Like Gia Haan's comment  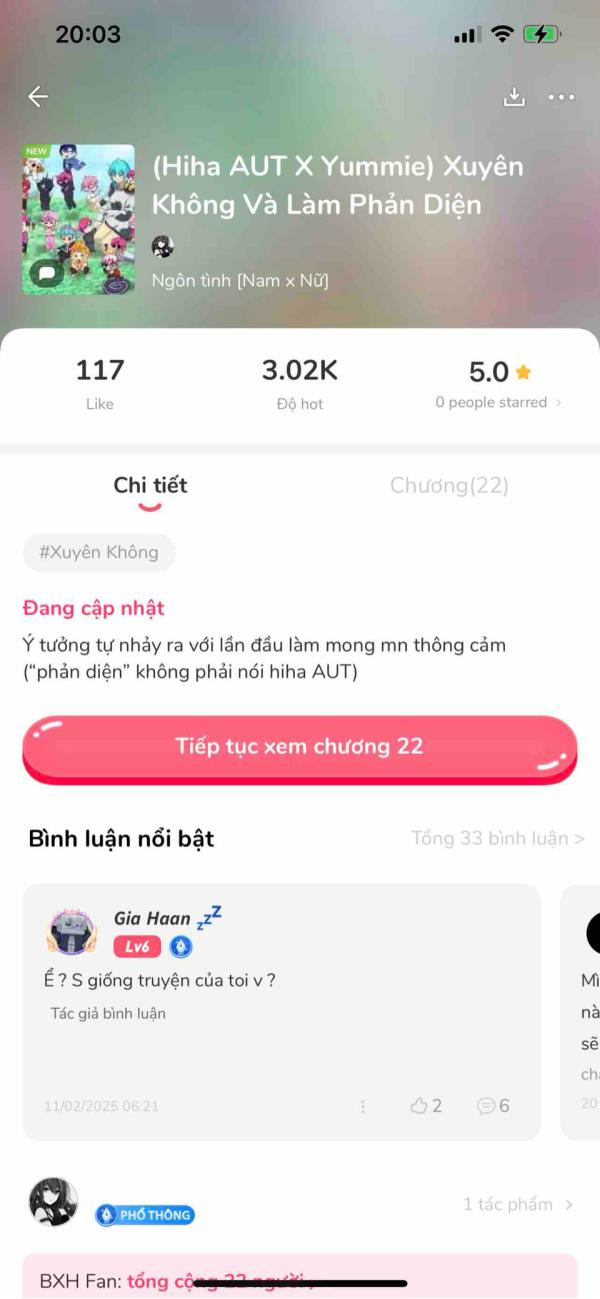(x=425, y=1105)
